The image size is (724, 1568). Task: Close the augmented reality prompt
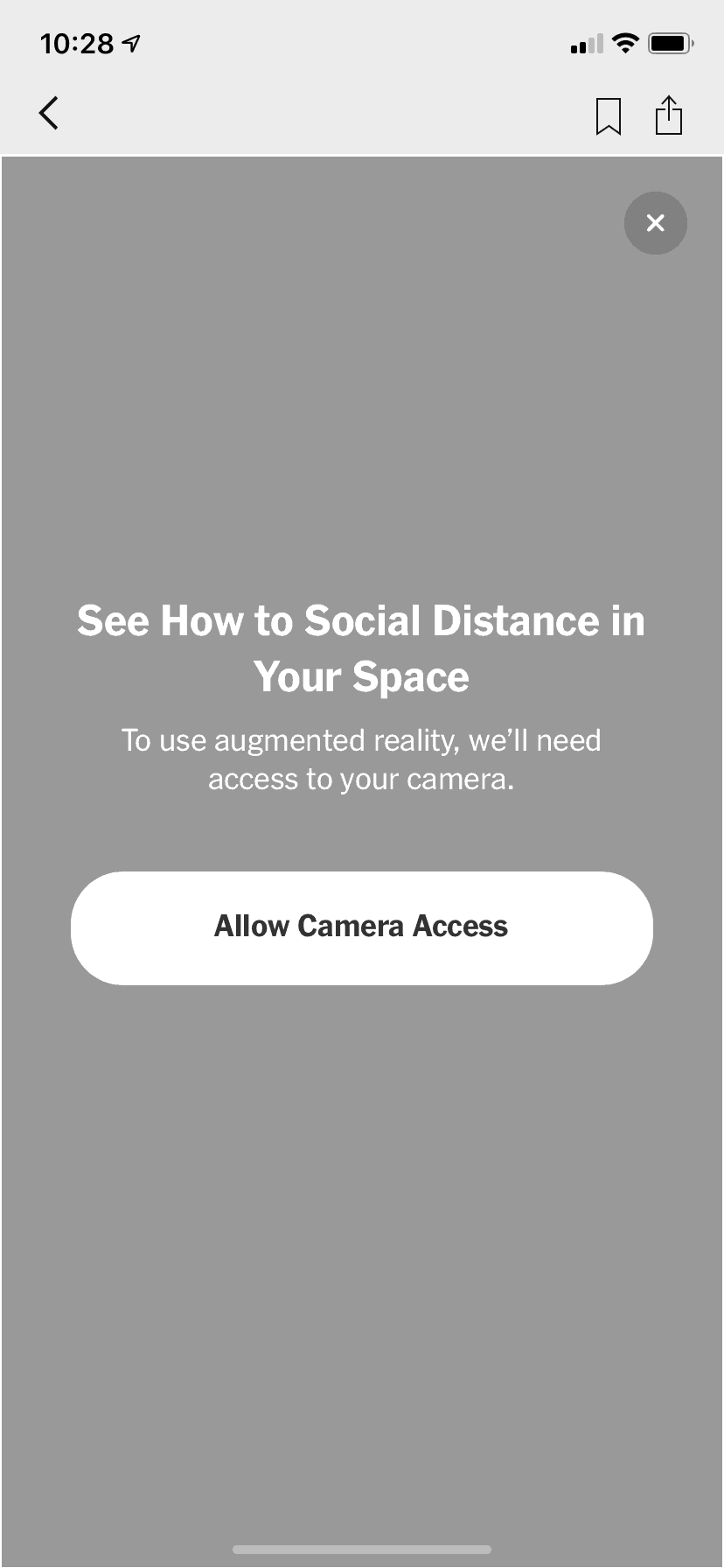(655, 223)
